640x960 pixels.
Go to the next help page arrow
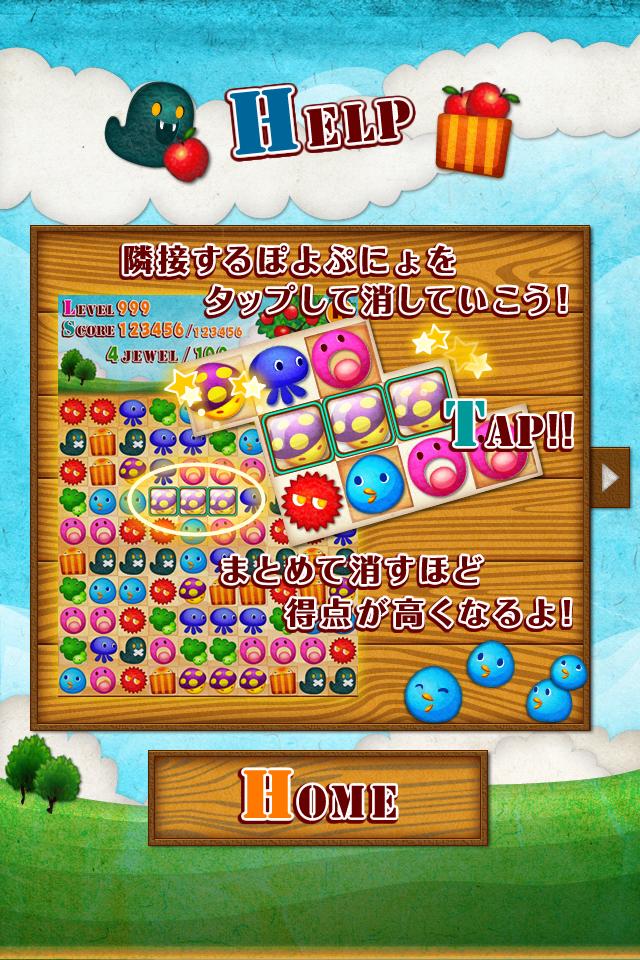pos(610,478)
